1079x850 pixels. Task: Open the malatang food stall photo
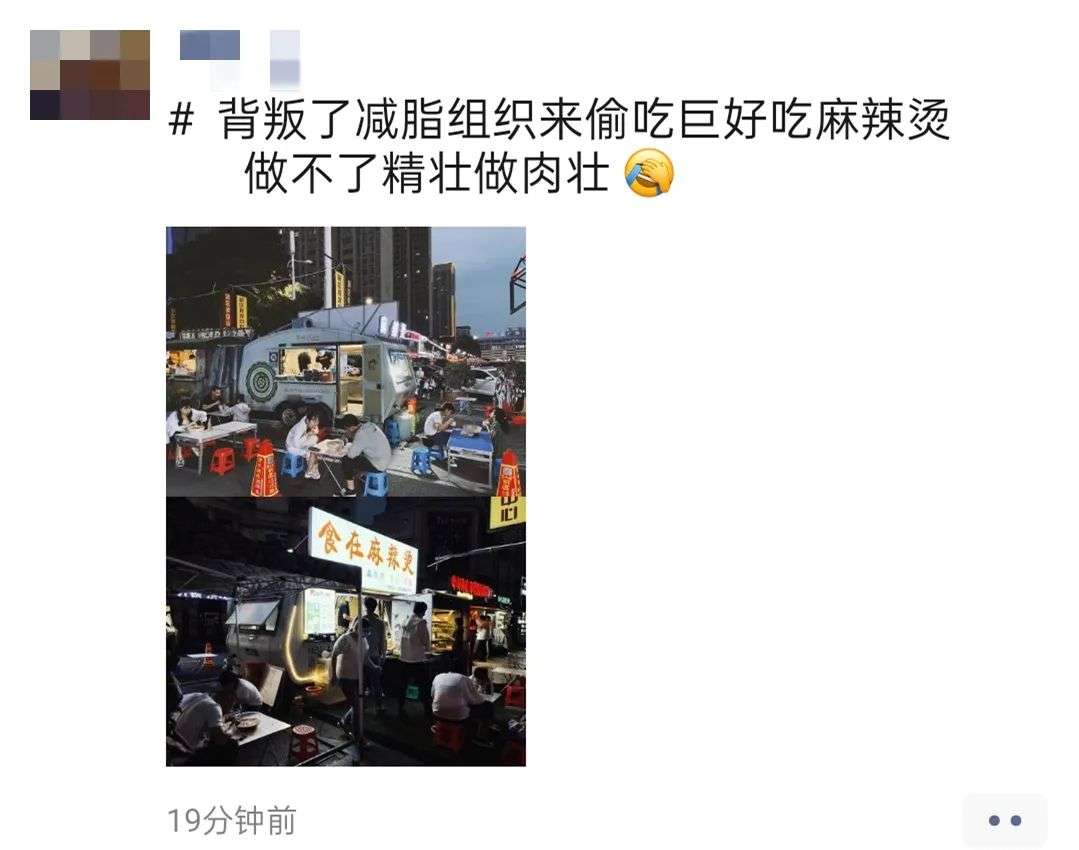coord(345,496)
